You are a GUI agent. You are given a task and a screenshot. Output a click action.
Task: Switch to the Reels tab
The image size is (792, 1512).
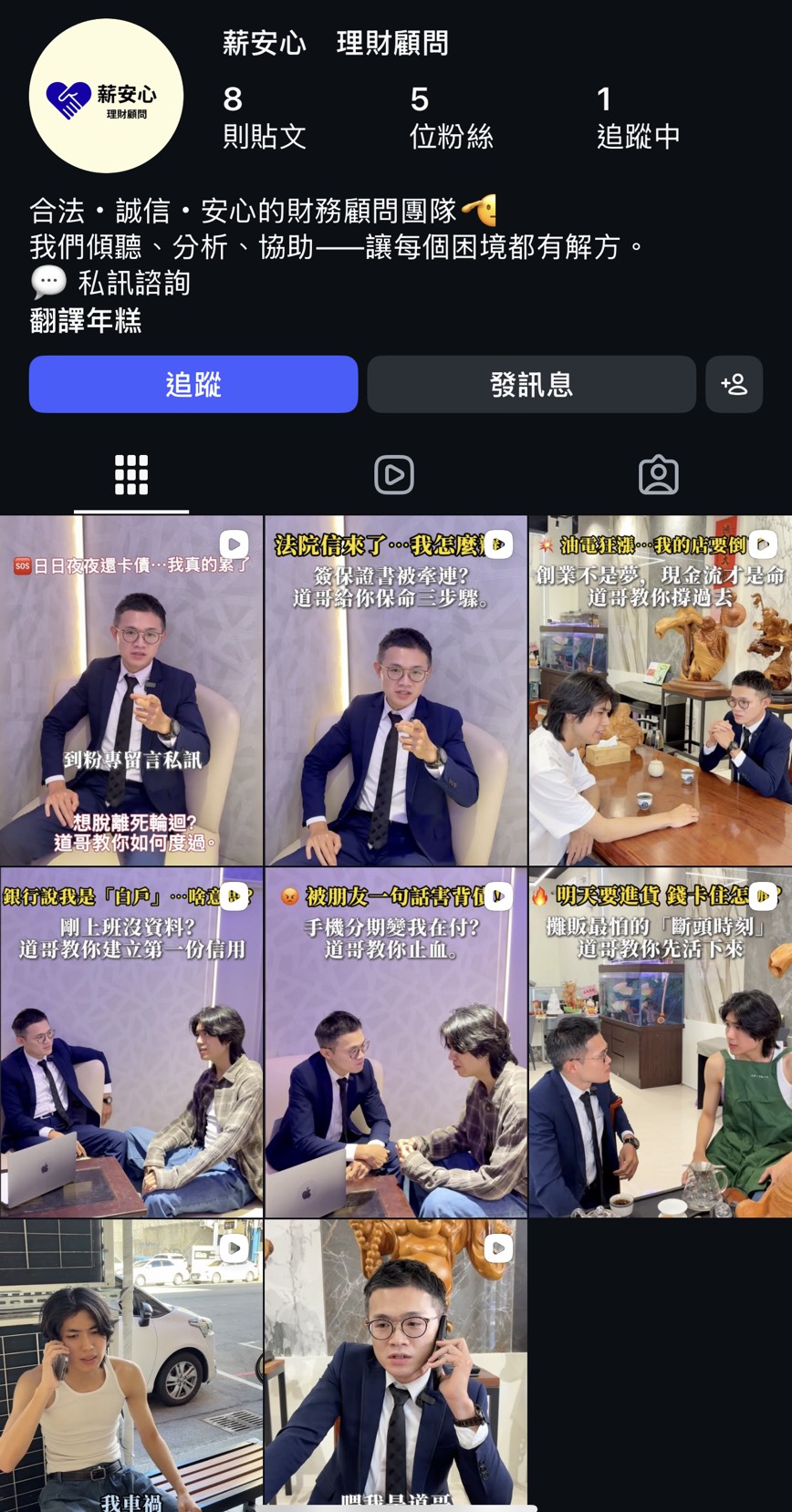click(x=394, y=475)
